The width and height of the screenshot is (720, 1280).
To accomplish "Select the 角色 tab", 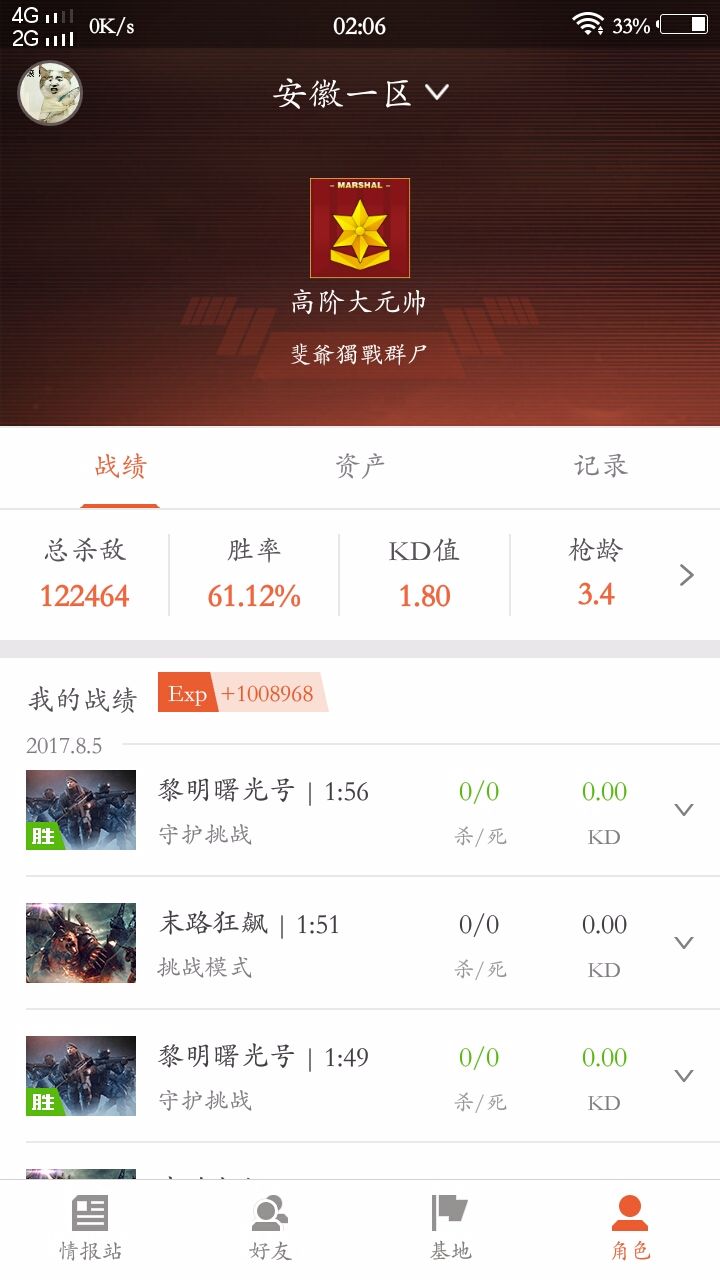I will click(x=630, y=1229).
